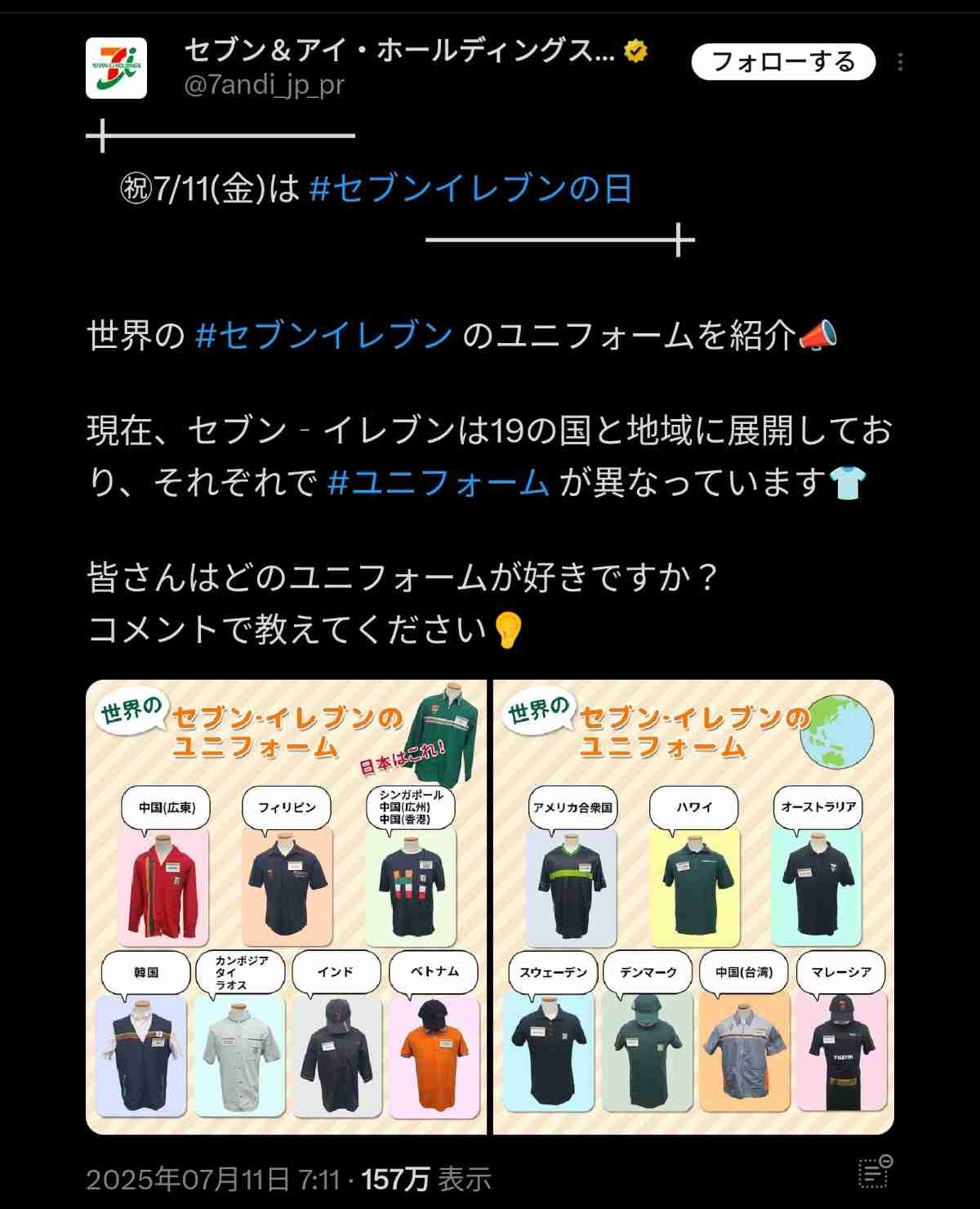
Task: View the #ユニフォーム hashtag
Action: coord(438,482)
